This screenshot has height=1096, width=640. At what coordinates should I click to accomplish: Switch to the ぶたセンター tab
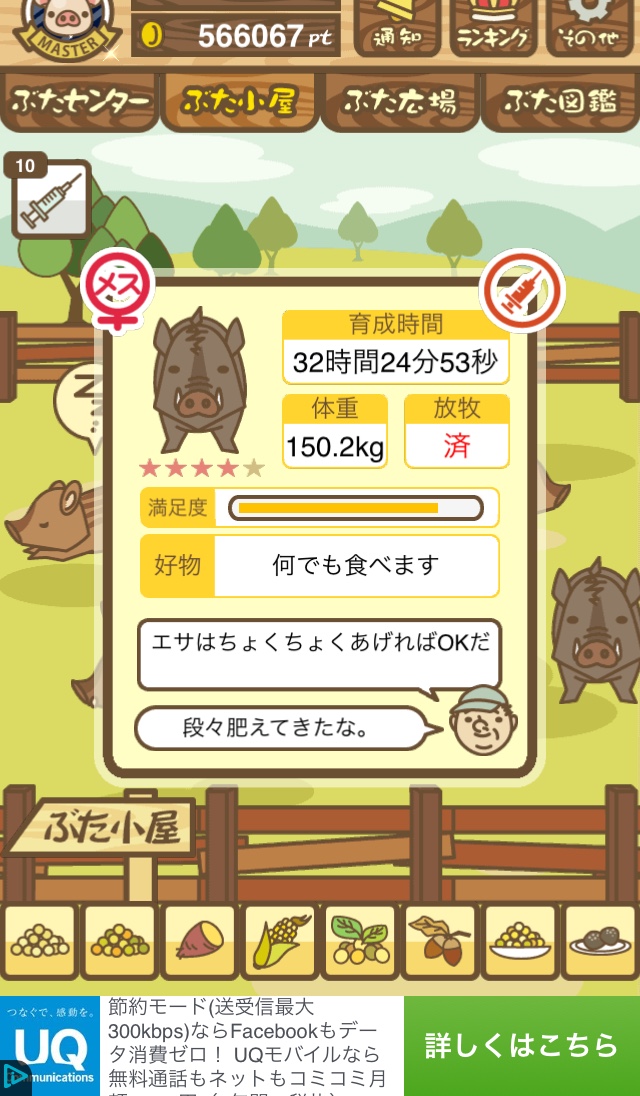[80, 101]
